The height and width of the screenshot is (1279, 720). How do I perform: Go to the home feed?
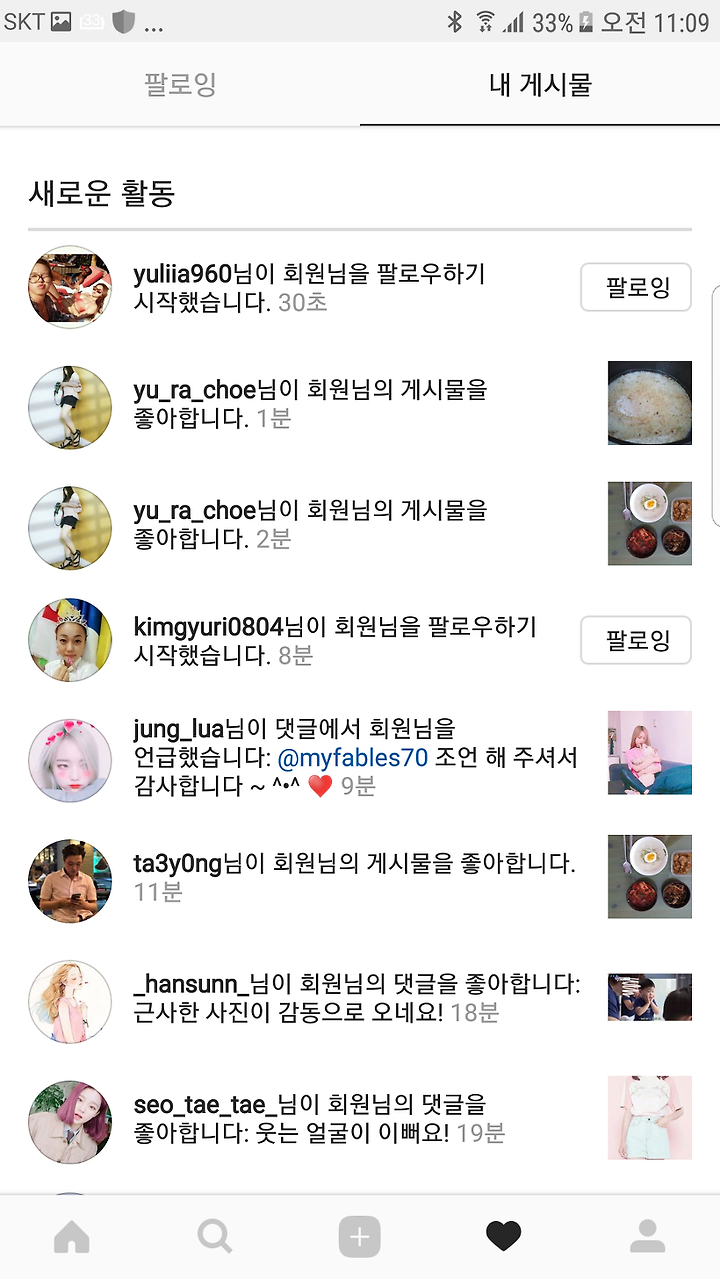click(x=72, y=1238)
